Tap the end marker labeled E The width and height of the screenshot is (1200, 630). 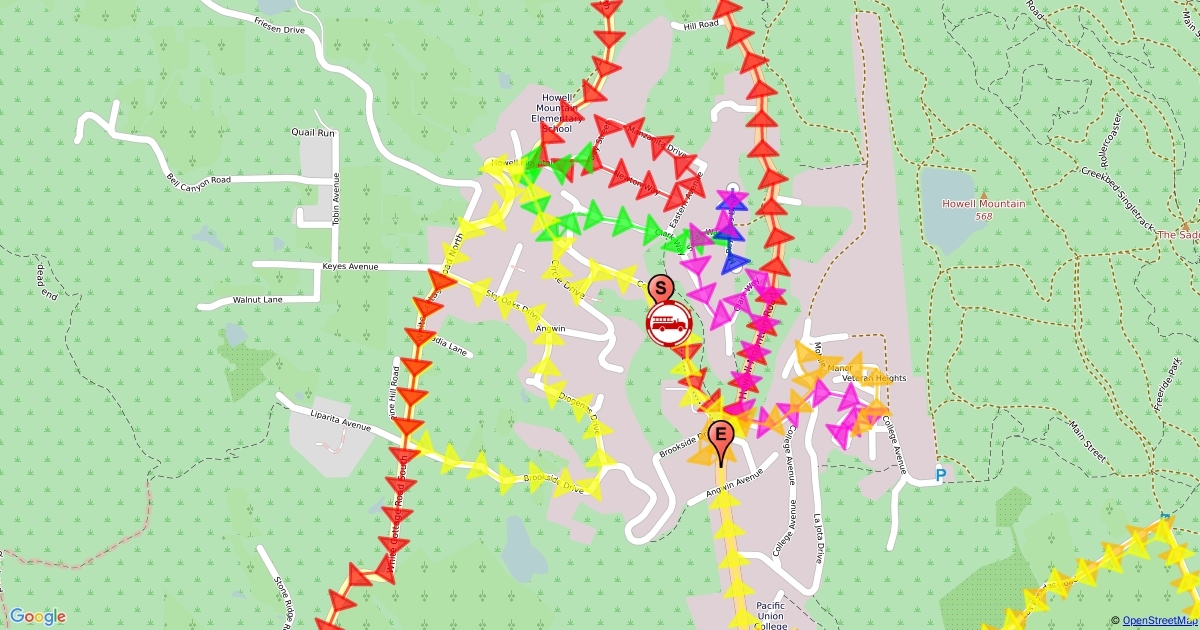pyautogui.click(x=721, y=436)
